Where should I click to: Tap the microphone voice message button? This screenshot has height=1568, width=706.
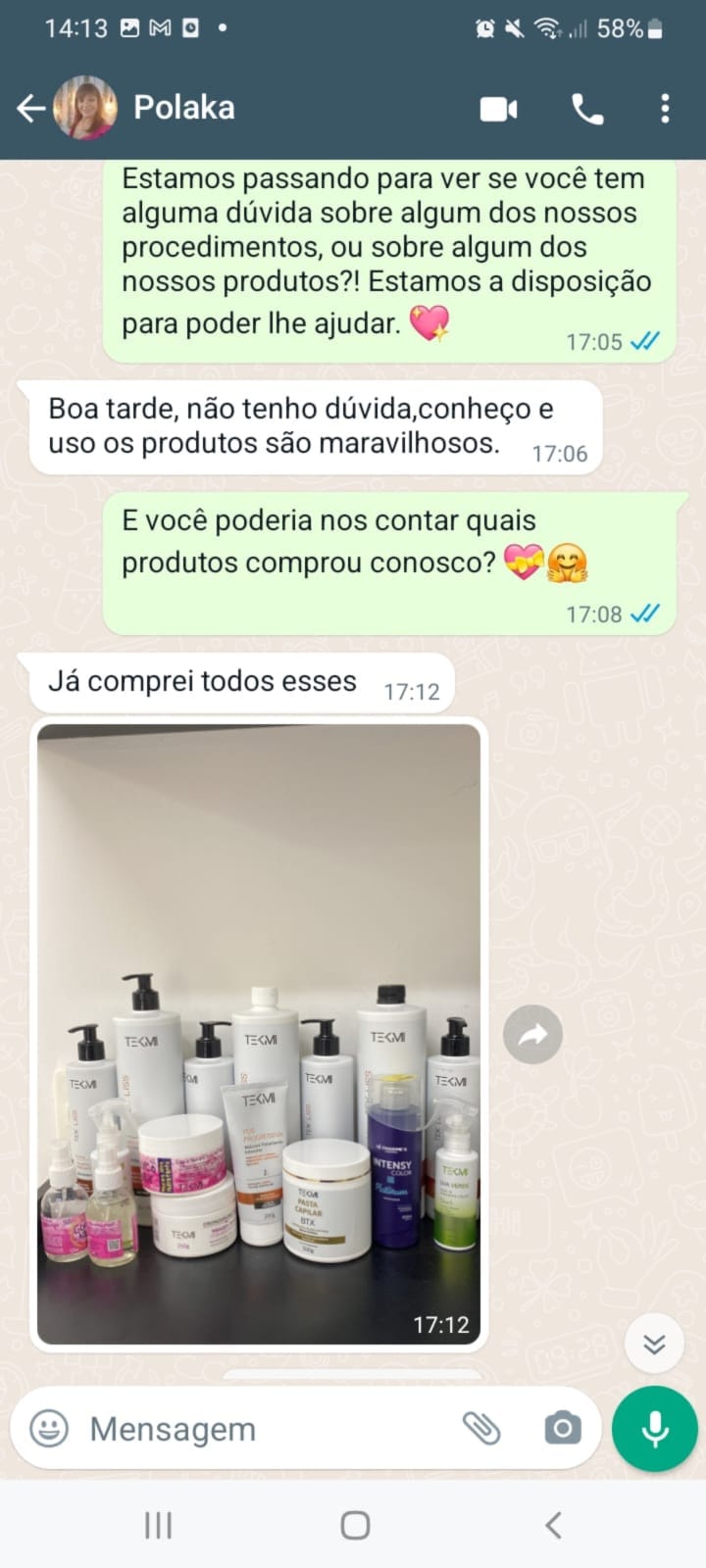pos(654,1429)
